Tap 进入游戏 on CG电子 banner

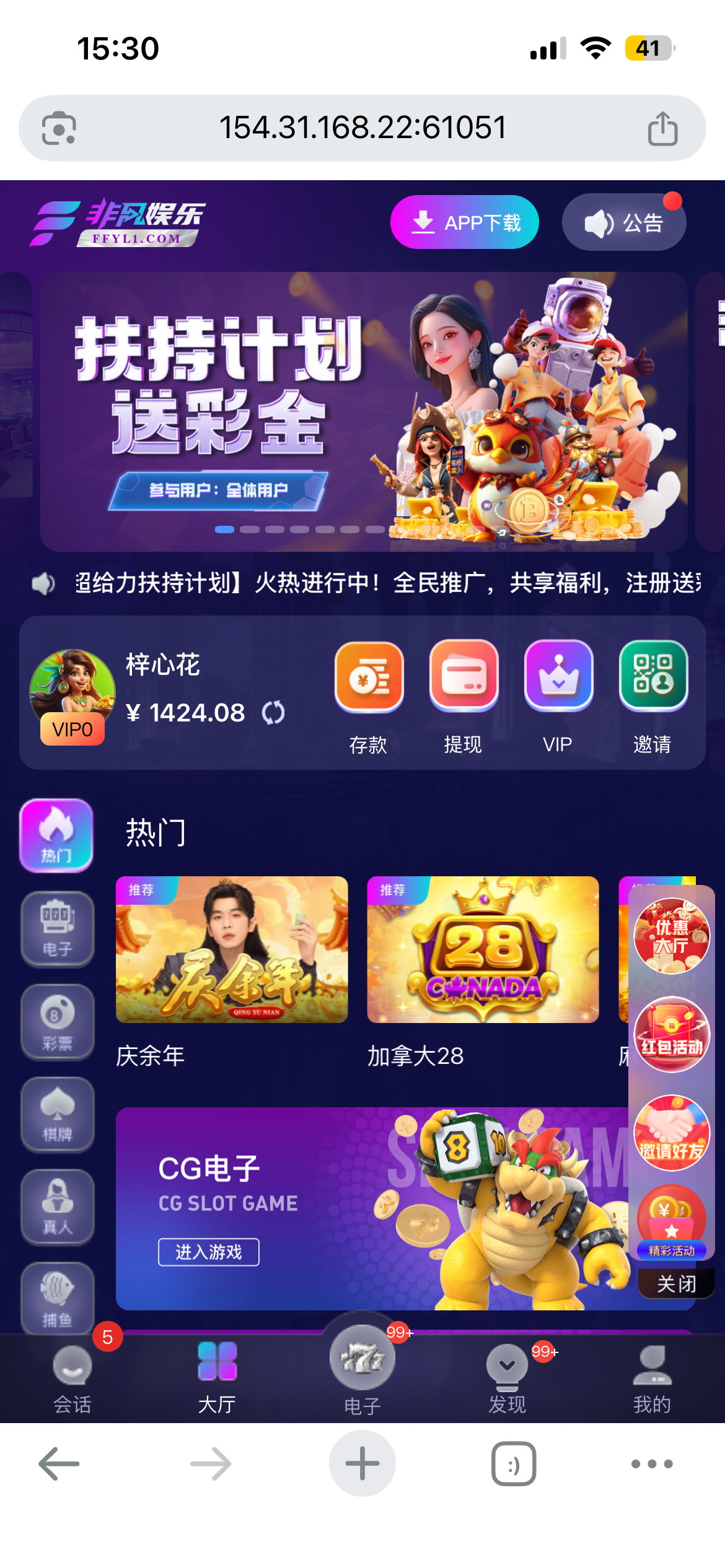(x=209, y=1252)
